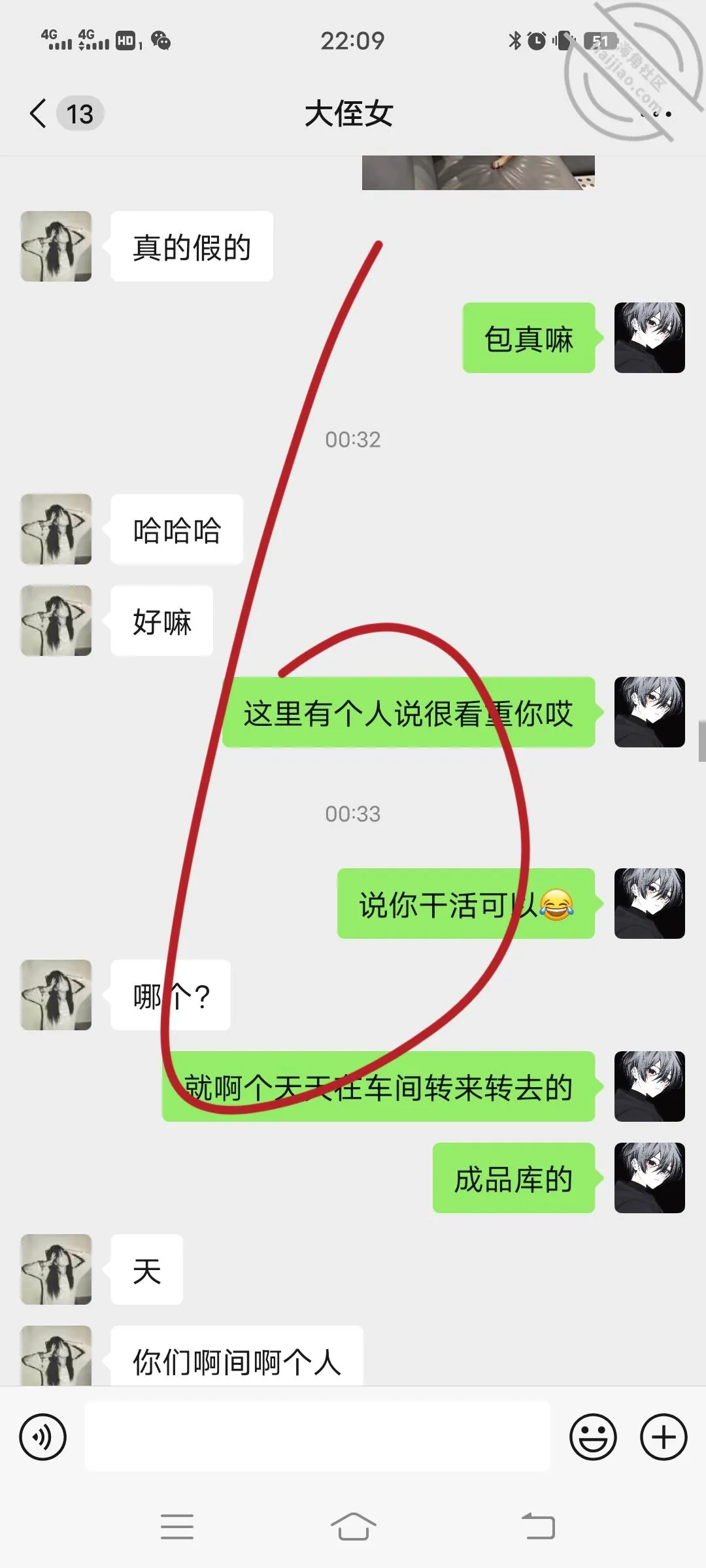Viewport: 706px width, 1568px height.
Task: Open the contact avatar beside 真的假的
Action: (56, 246)
